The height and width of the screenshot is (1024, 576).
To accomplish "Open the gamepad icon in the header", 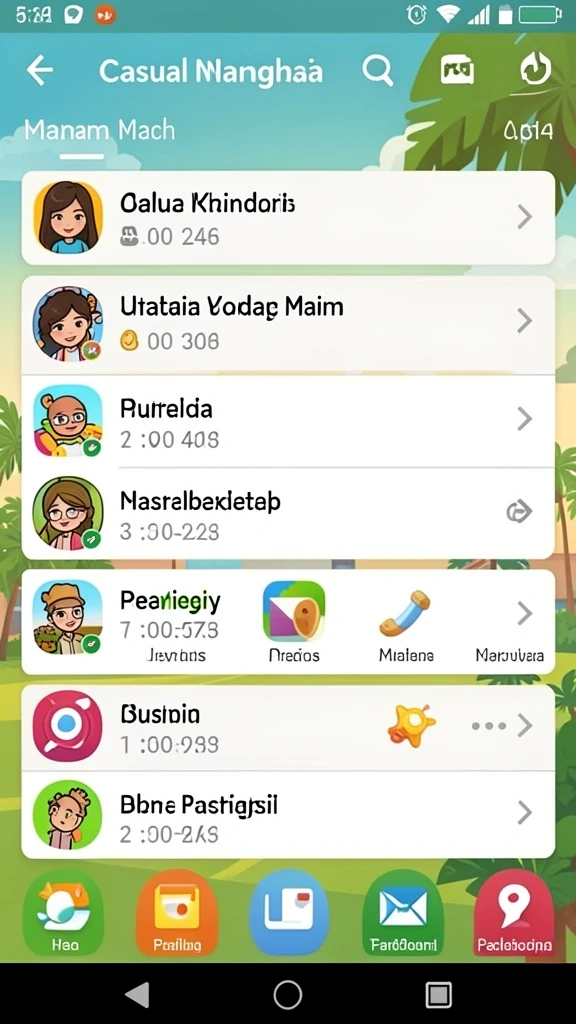I will click(457, 69).
